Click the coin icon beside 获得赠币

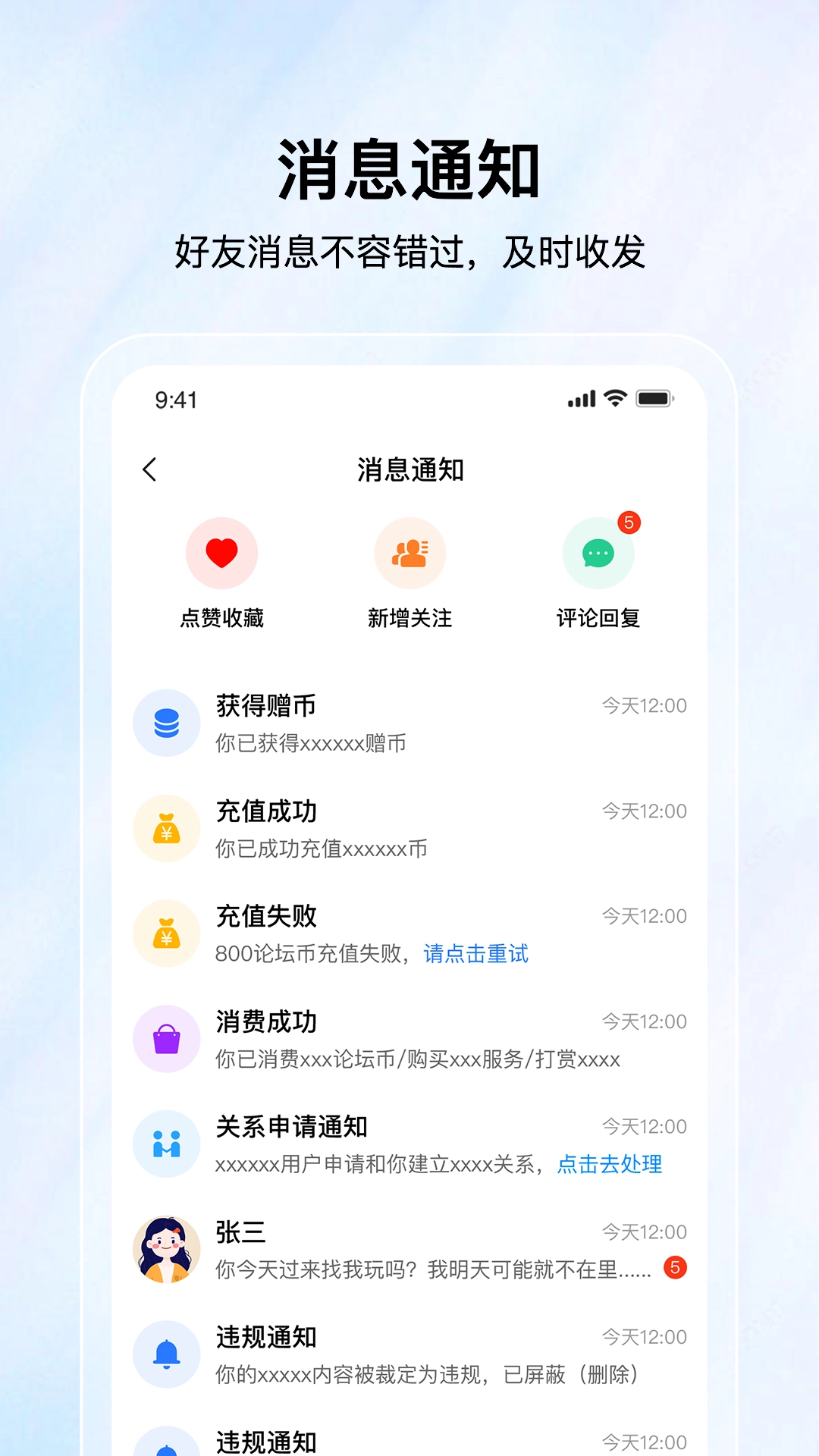tap(167, 723)
